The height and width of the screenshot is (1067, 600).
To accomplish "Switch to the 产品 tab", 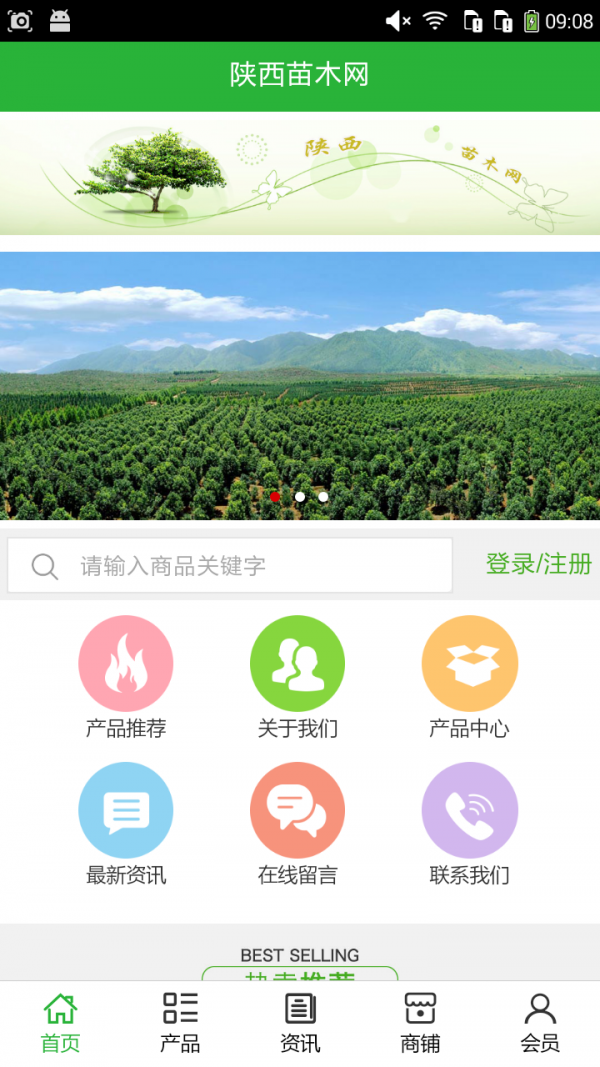I will [x=180, y=1023].
